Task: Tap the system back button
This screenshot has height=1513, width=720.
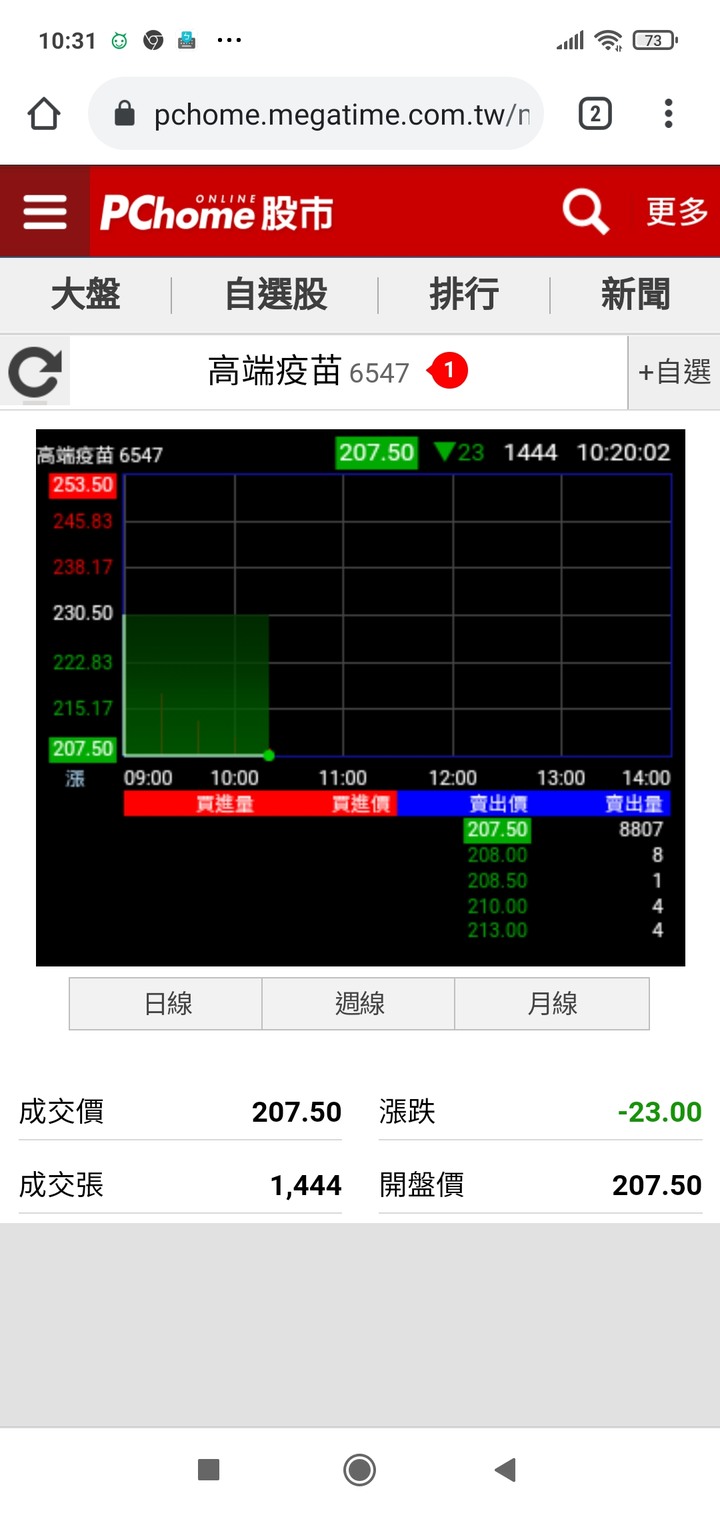Action: [x=505, y=1469]
